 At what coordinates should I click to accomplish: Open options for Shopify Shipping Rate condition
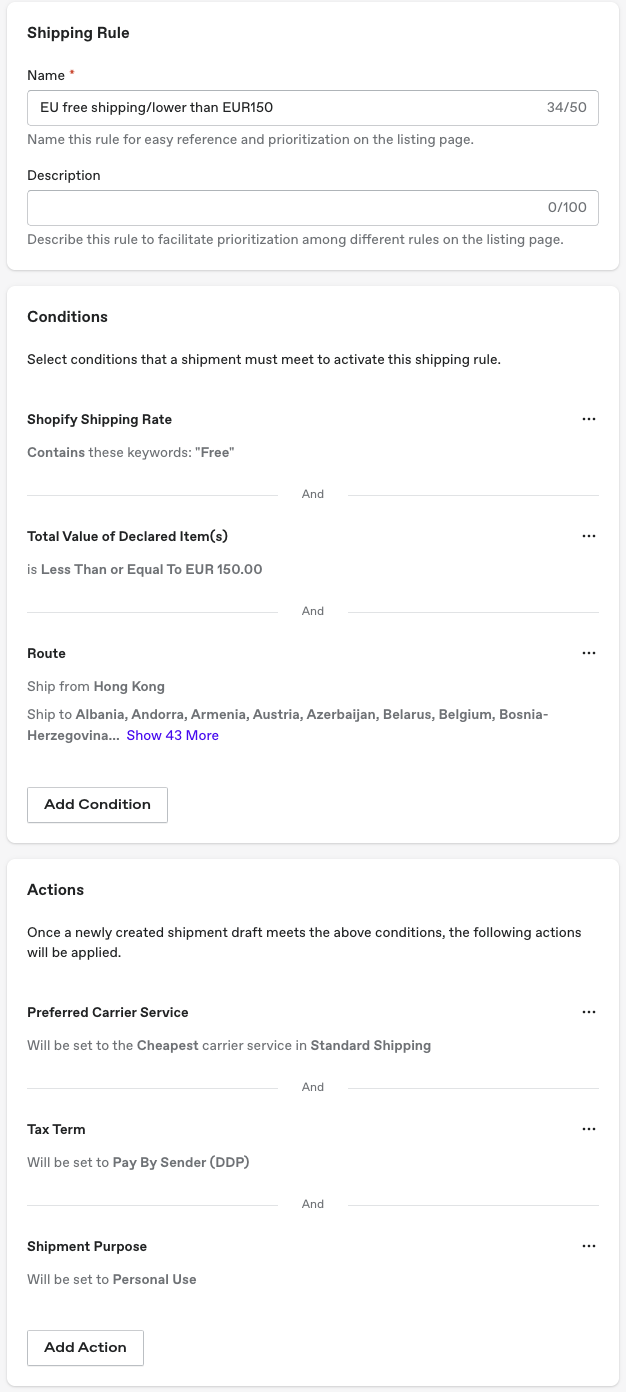(x=588, y=419)
